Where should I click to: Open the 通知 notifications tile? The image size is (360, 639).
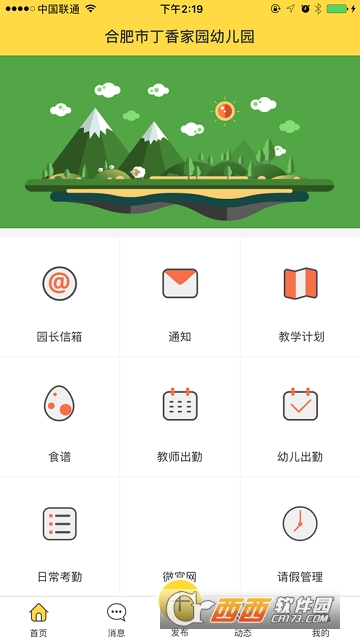point(180,297)
